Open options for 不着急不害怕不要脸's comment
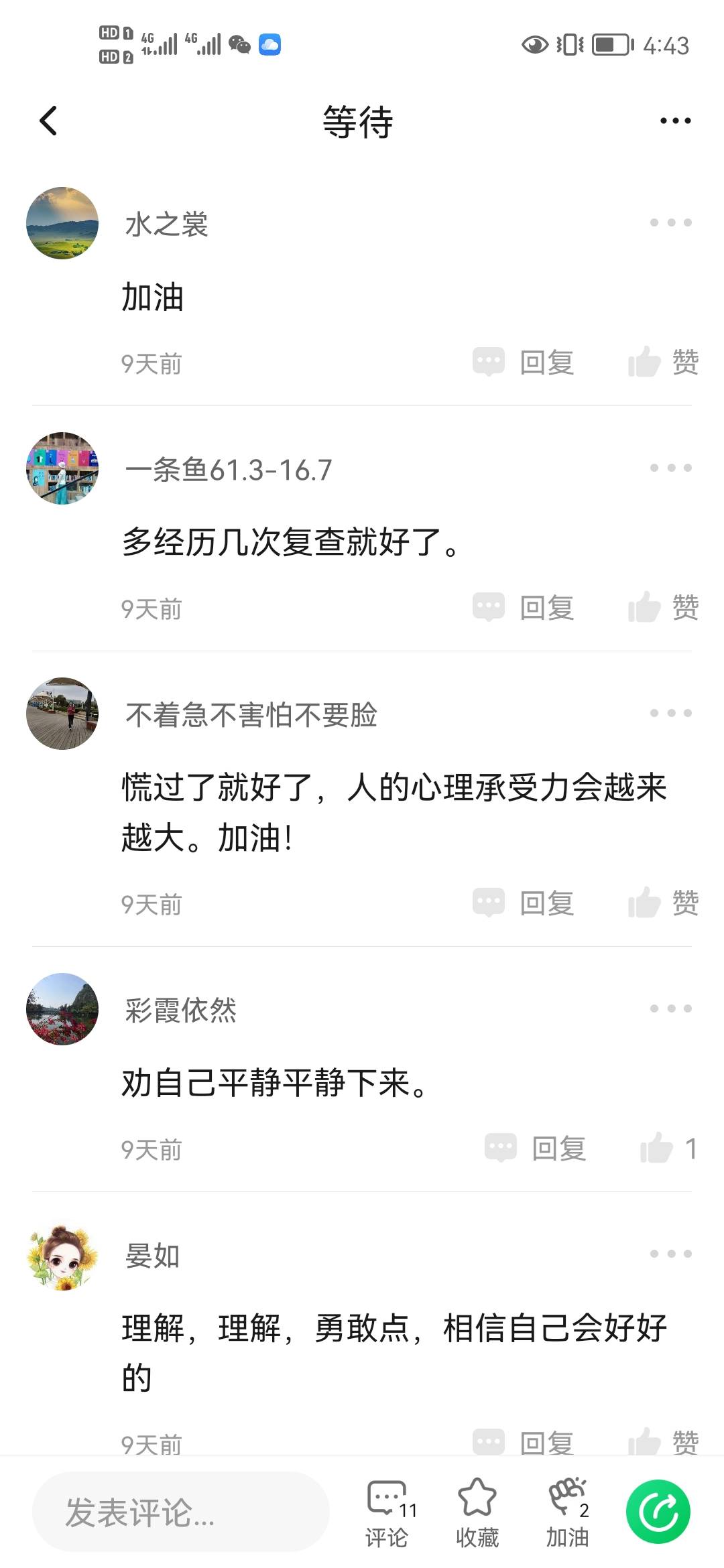The width and height of the screenshot is (724, 1568). click(x=670, y=714)
